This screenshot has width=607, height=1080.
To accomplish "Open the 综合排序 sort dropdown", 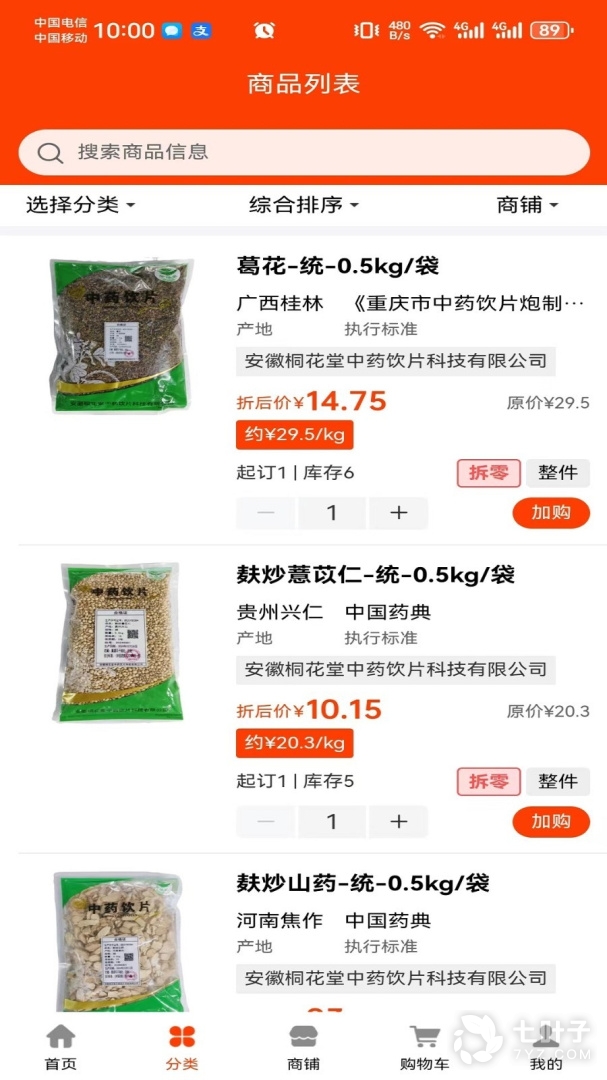I will tap(303, 205).
